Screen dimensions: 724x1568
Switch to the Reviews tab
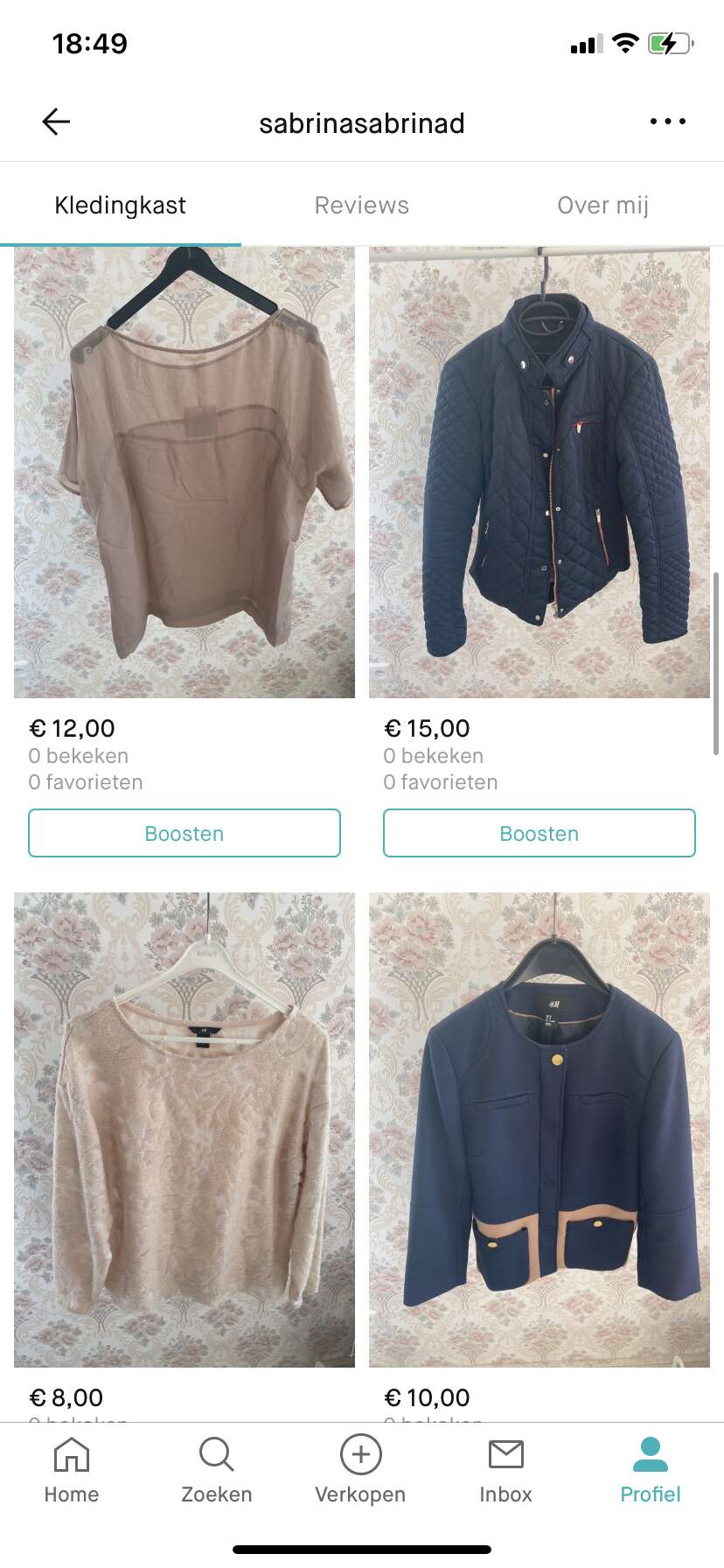tap(361, 206)
